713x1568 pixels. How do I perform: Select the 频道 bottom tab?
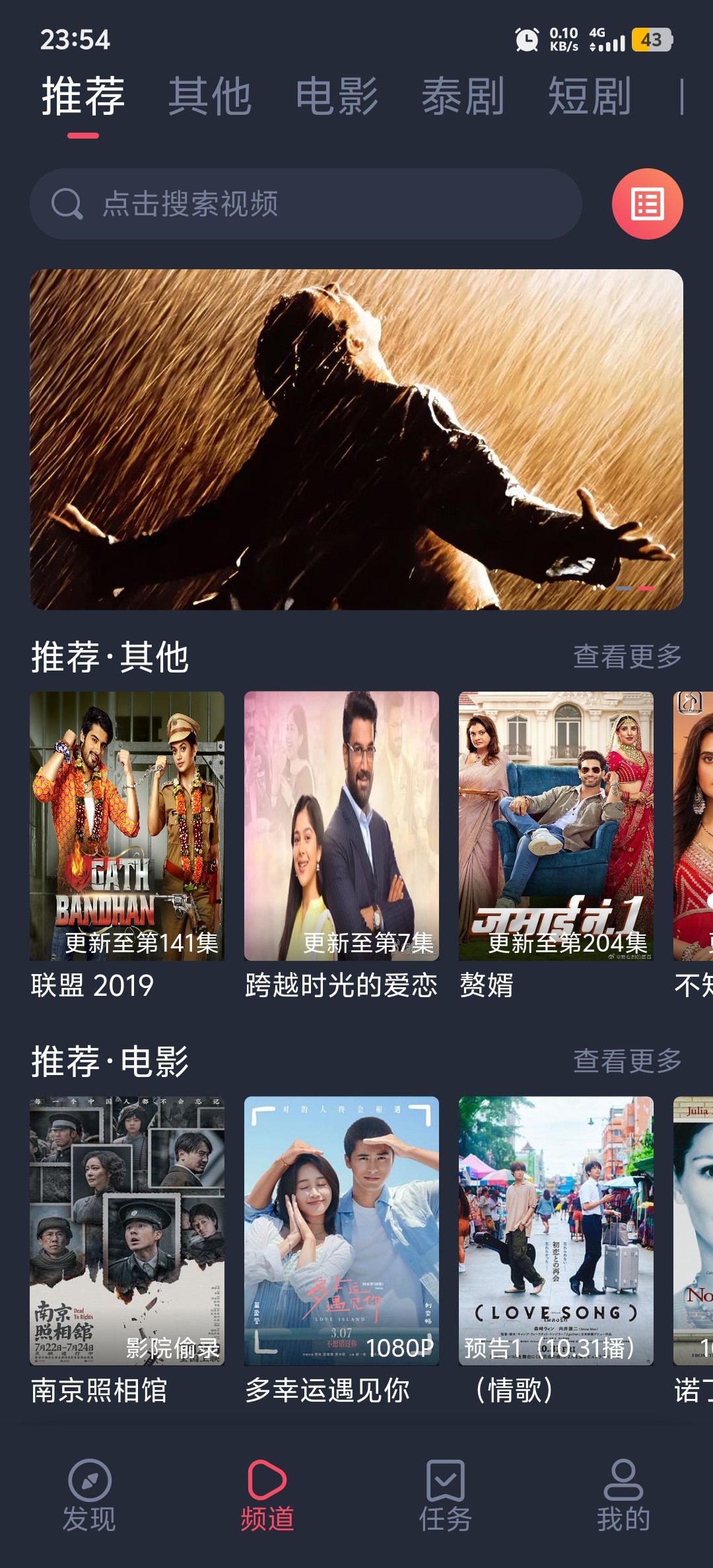click(x=267, y=1495)
